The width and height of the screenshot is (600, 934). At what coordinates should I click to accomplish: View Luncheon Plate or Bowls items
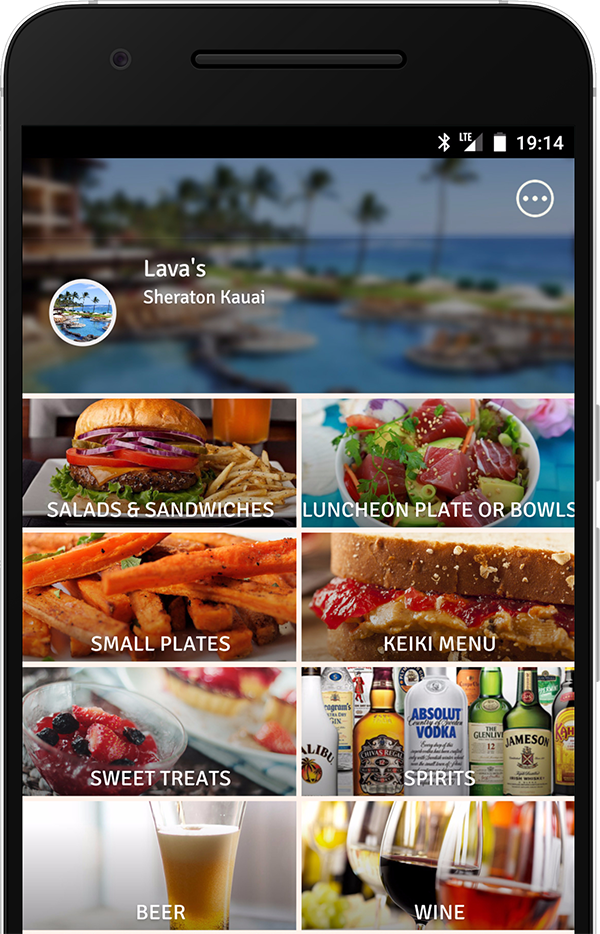coord(438,462)
